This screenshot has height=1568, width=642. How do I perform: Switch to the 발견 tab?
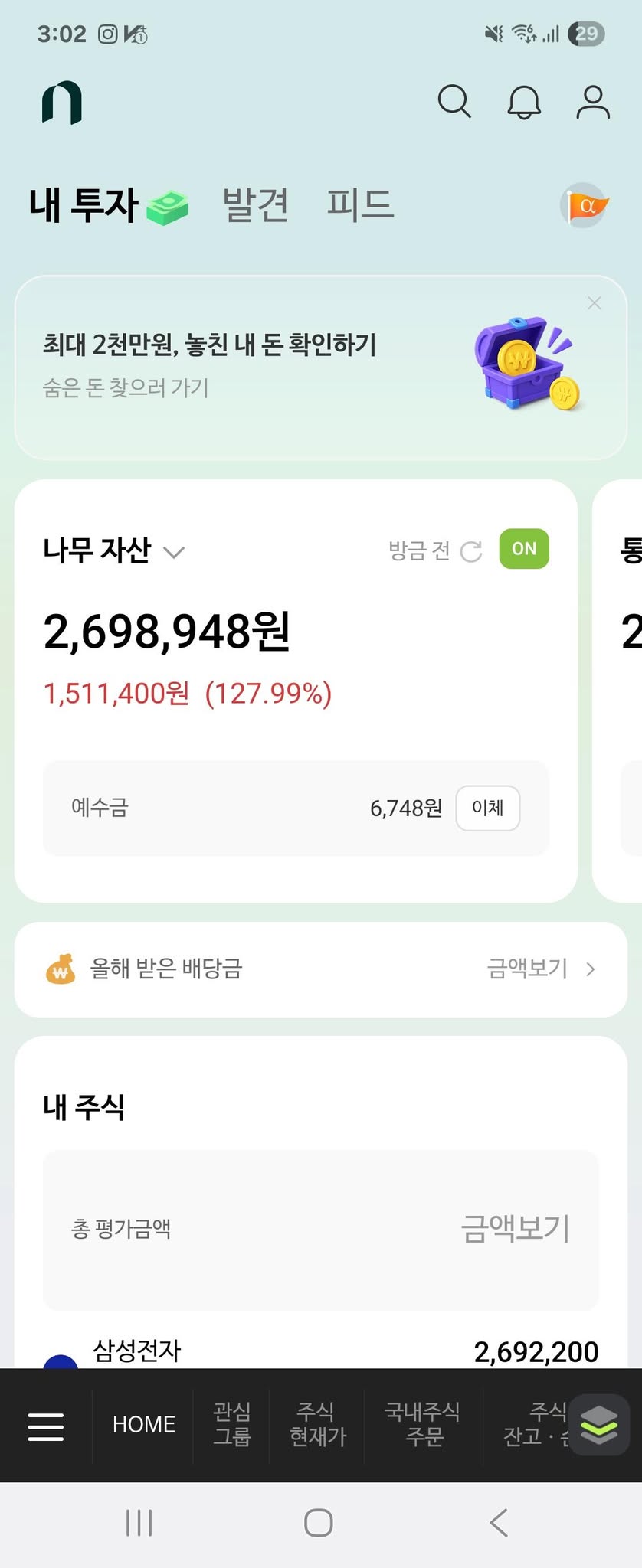tap(255, 204)
